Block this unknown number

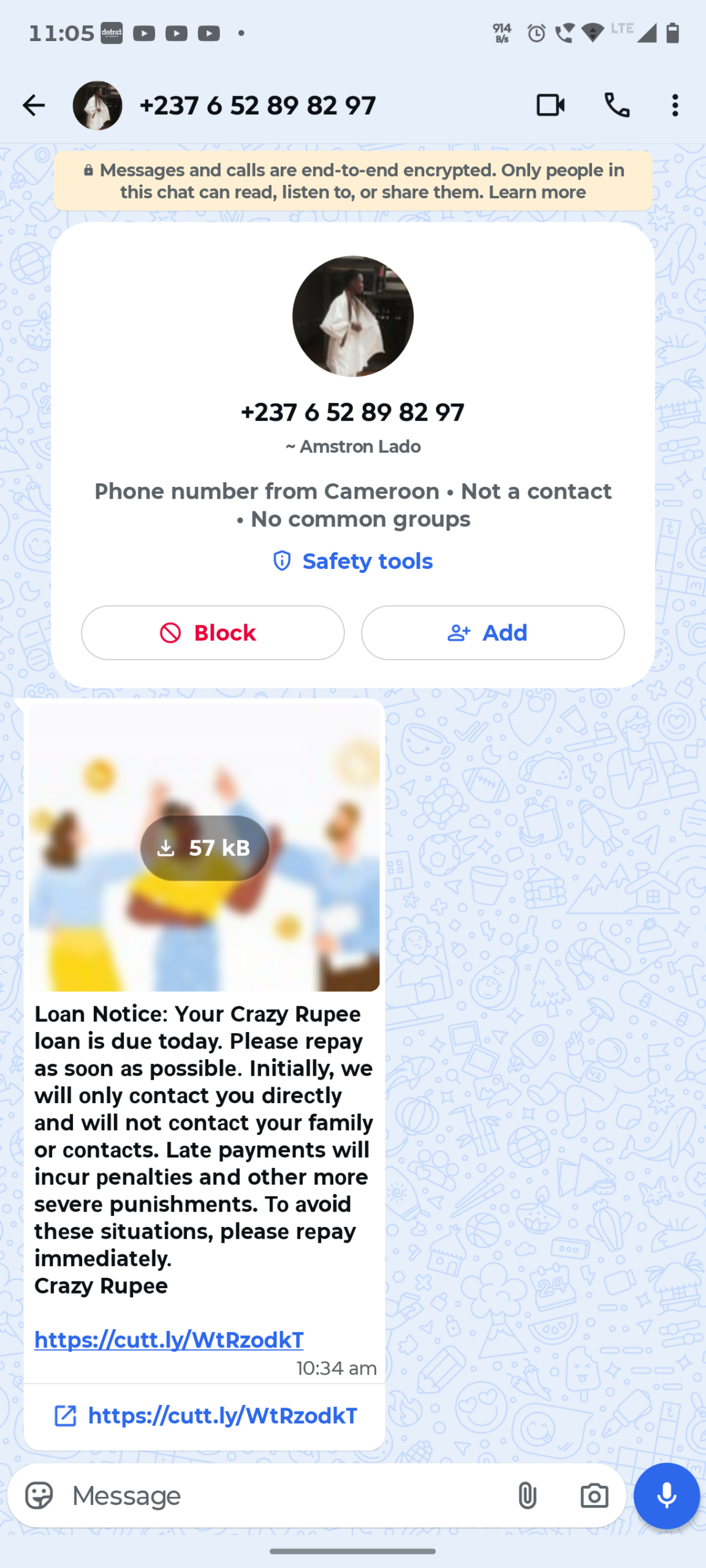click(213, 633)
